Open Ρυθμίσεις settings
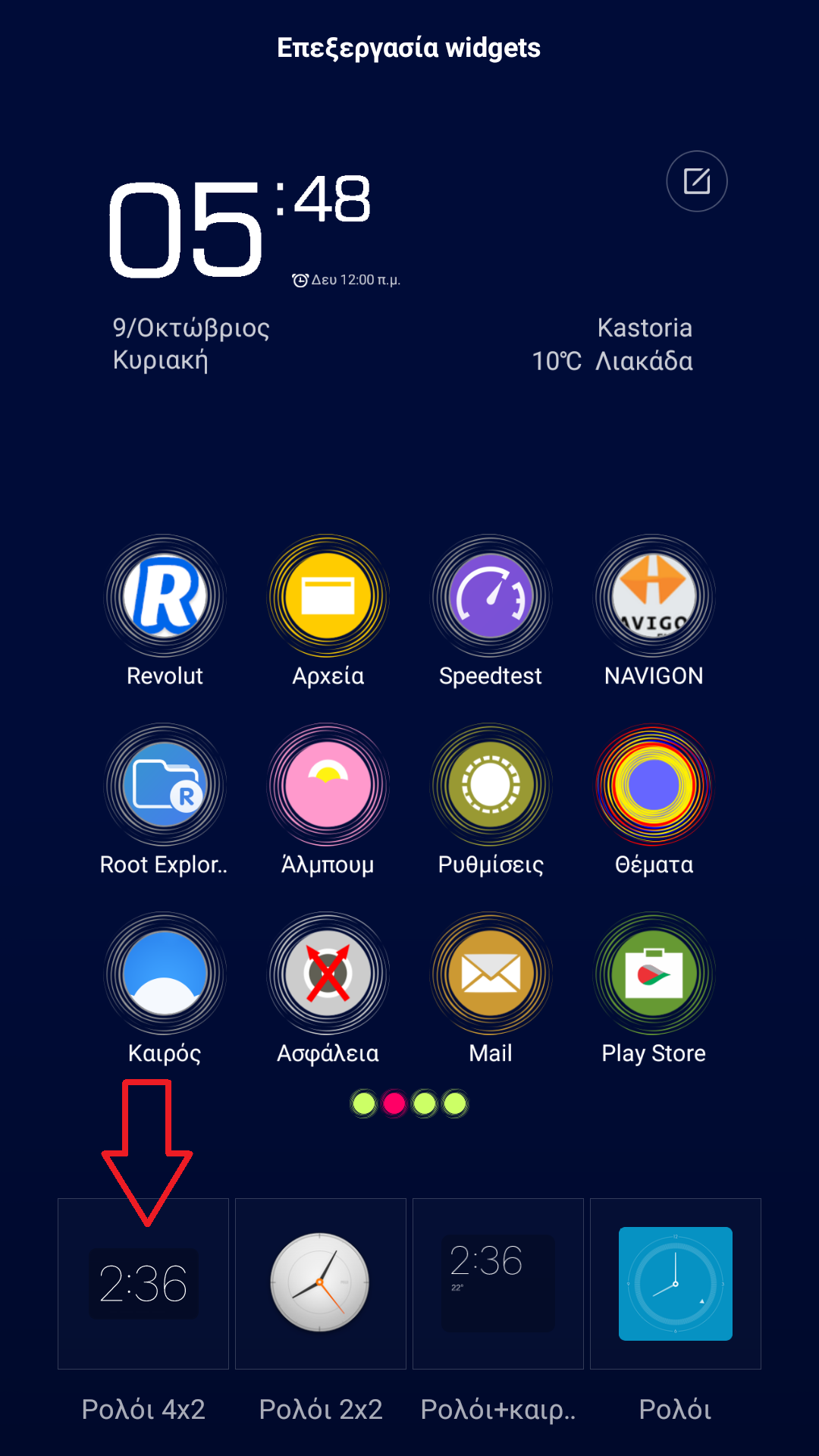Image resolution: width=819 pixels, height=1456 pixels. coord(491,784)
